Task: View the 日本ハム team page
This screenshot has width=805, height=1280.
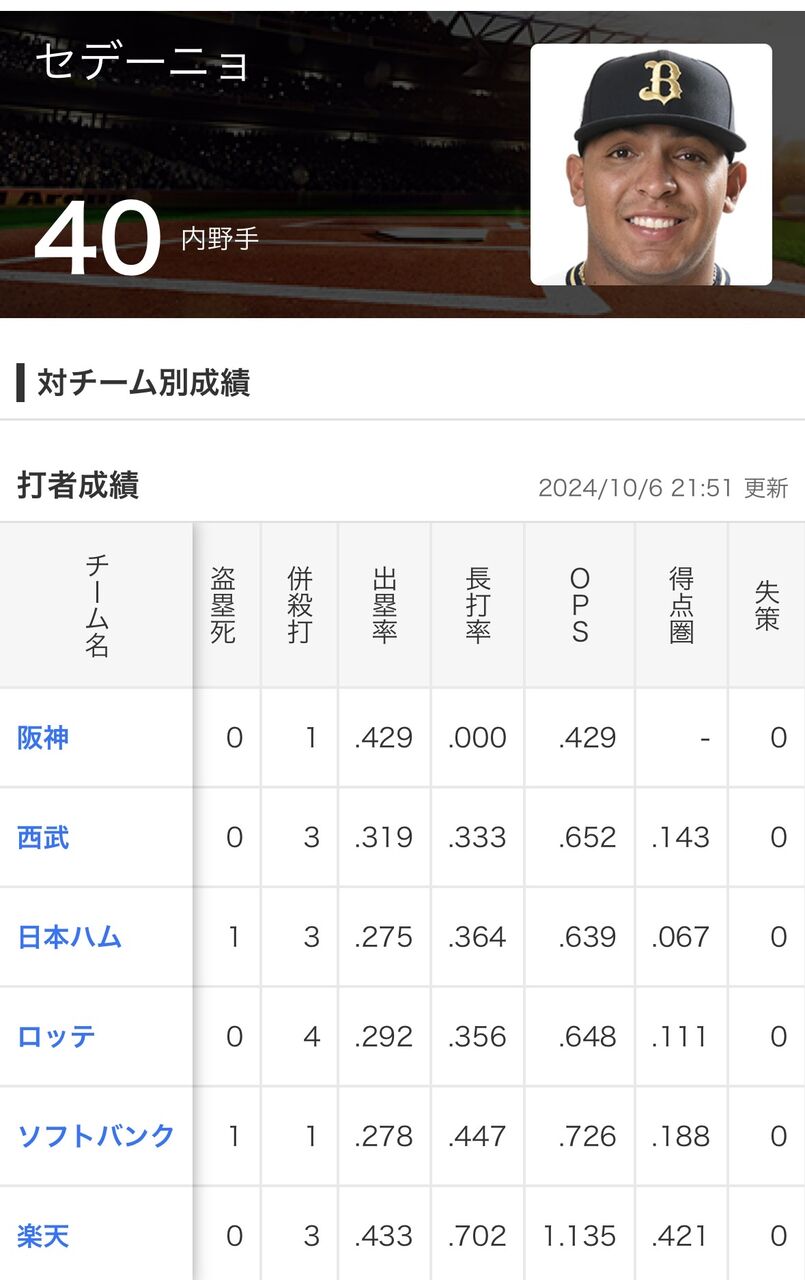Action: pos(69,937)
